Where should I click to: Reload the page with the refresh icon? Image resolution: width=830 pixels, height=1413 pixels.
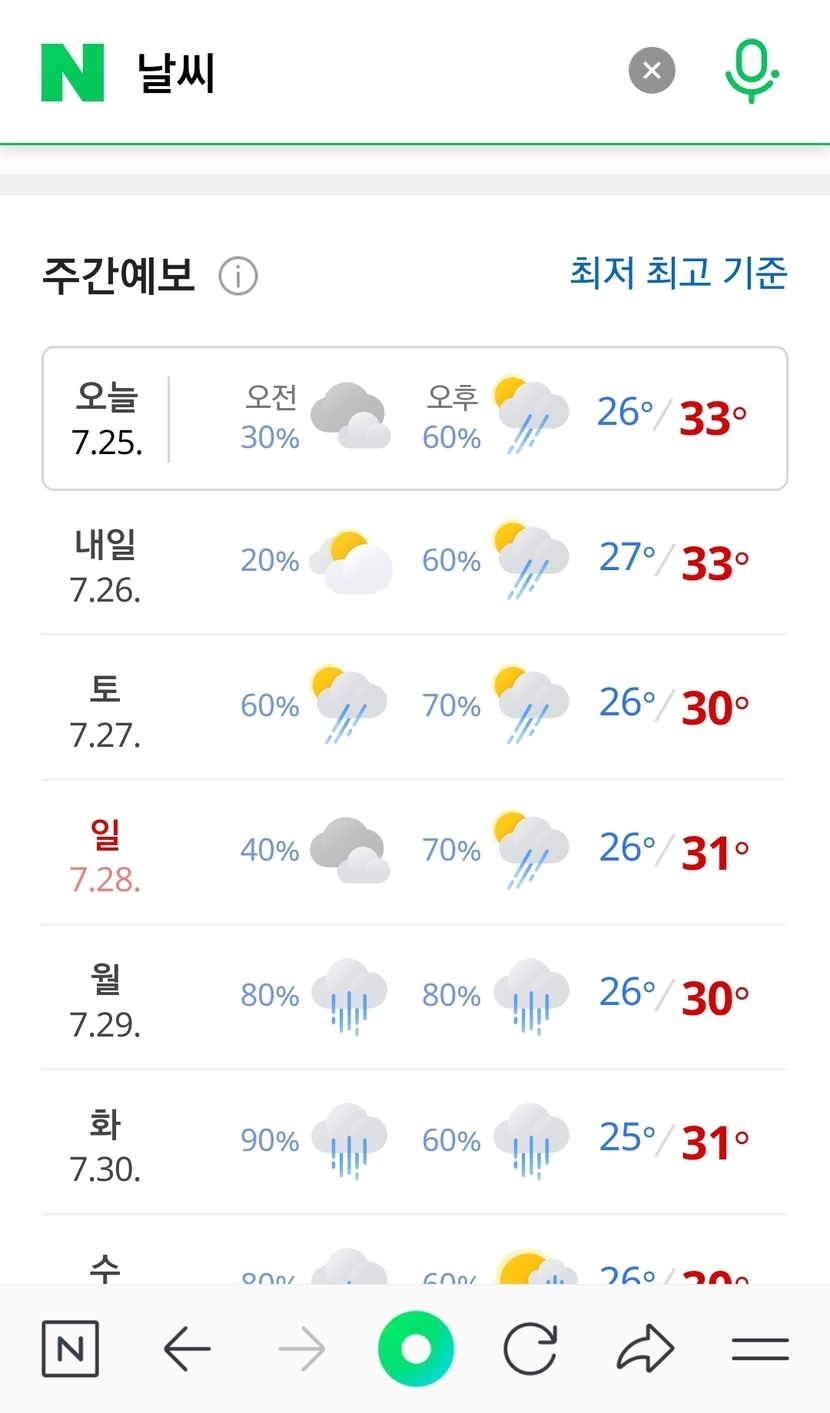pos(529,1350)
